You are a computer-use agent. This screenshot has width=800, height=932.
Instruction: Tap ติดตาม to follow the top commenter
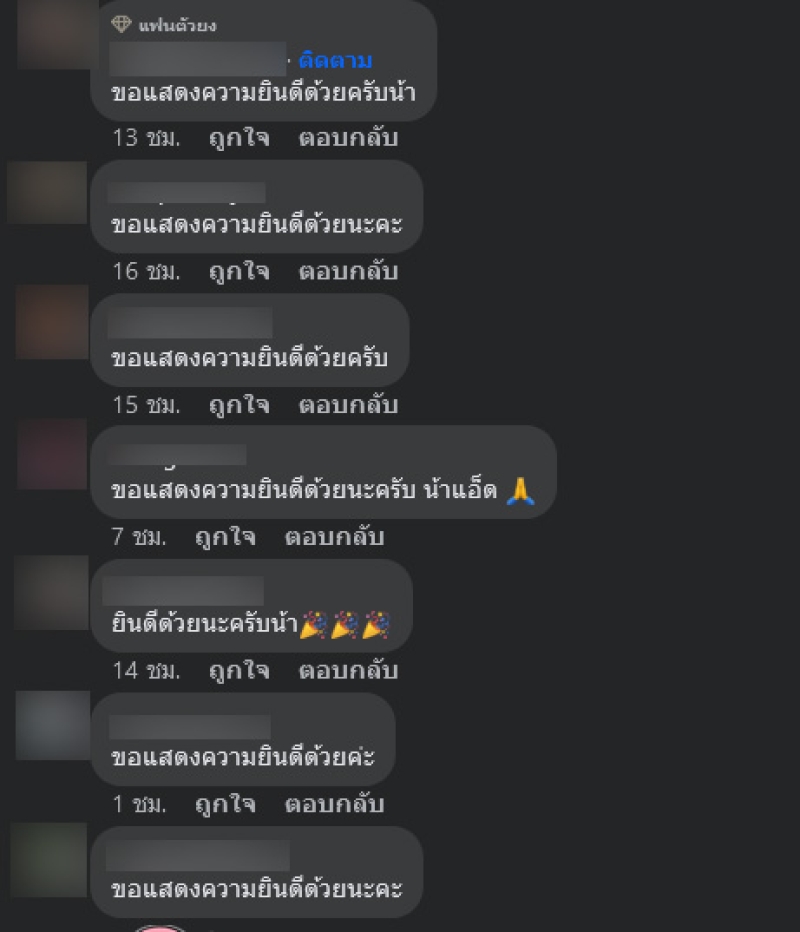click(x=342, y=60)
